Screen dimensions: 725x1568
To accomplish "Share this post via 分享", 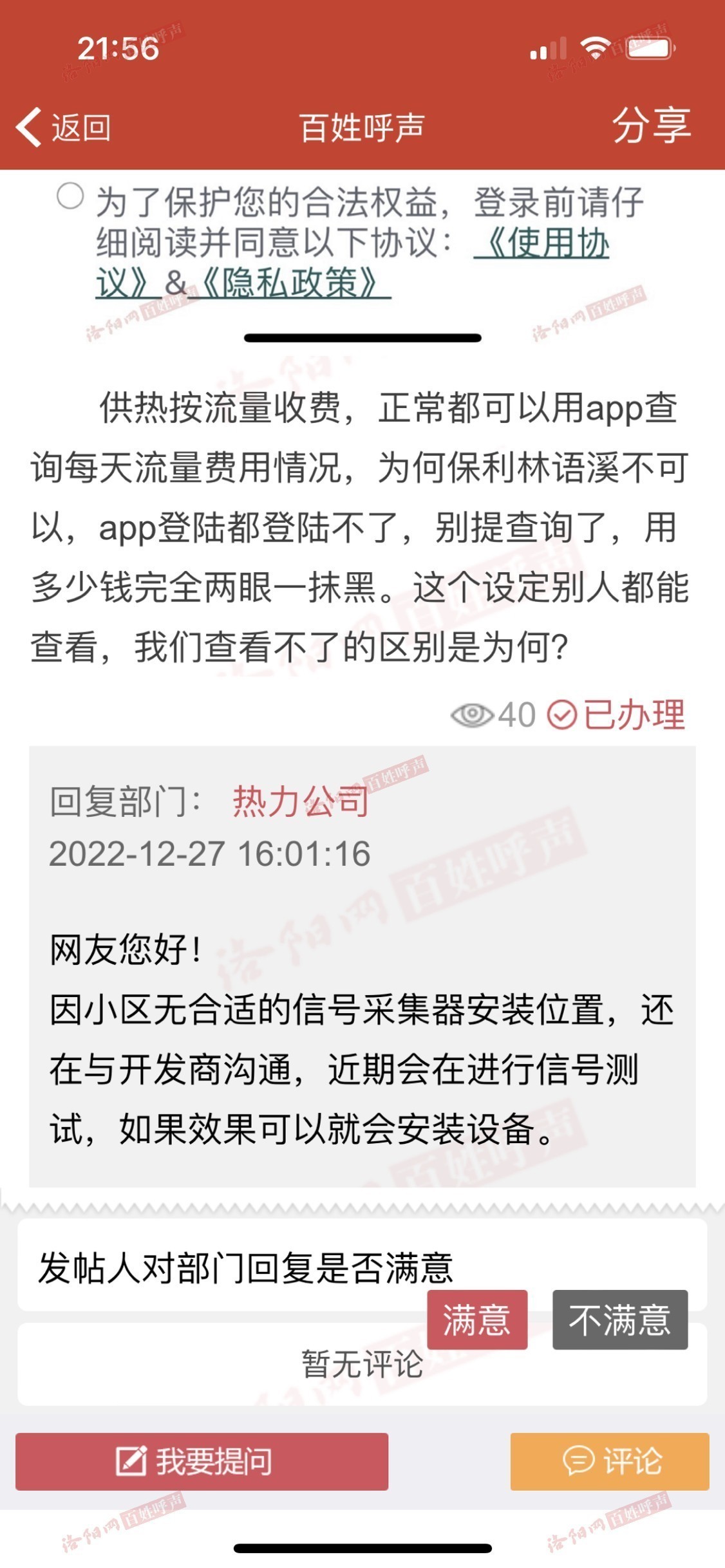I will (651, 126).
